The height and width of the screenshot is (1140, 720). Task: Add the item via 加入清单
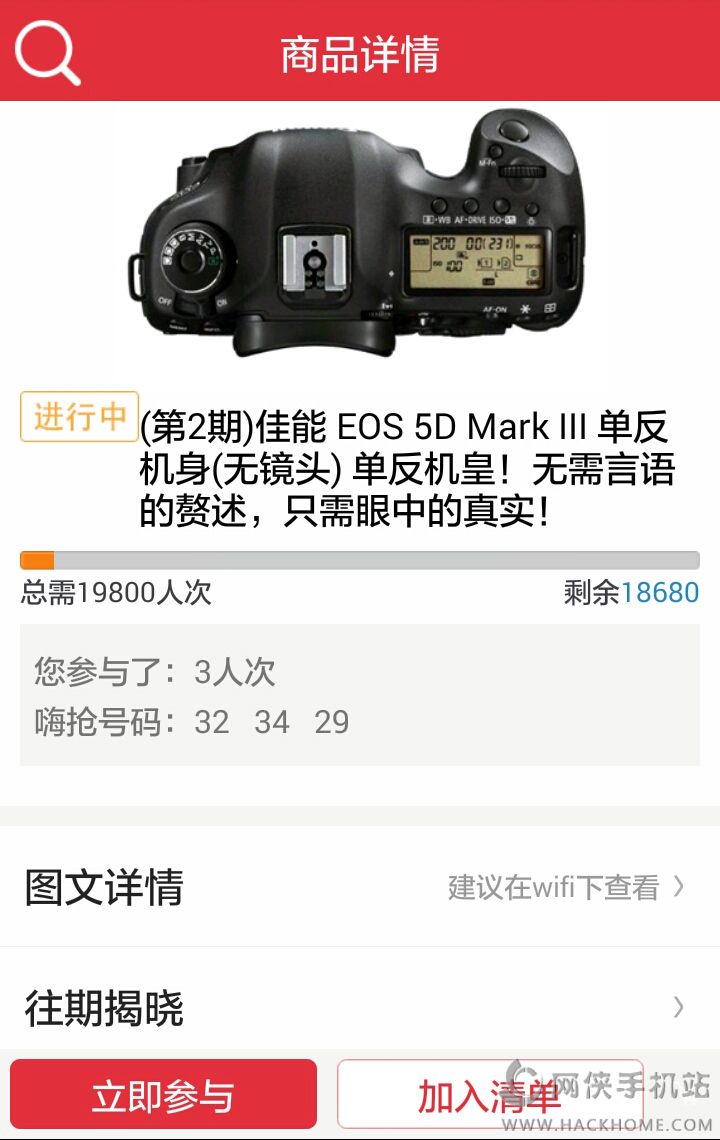point(489,1095)
